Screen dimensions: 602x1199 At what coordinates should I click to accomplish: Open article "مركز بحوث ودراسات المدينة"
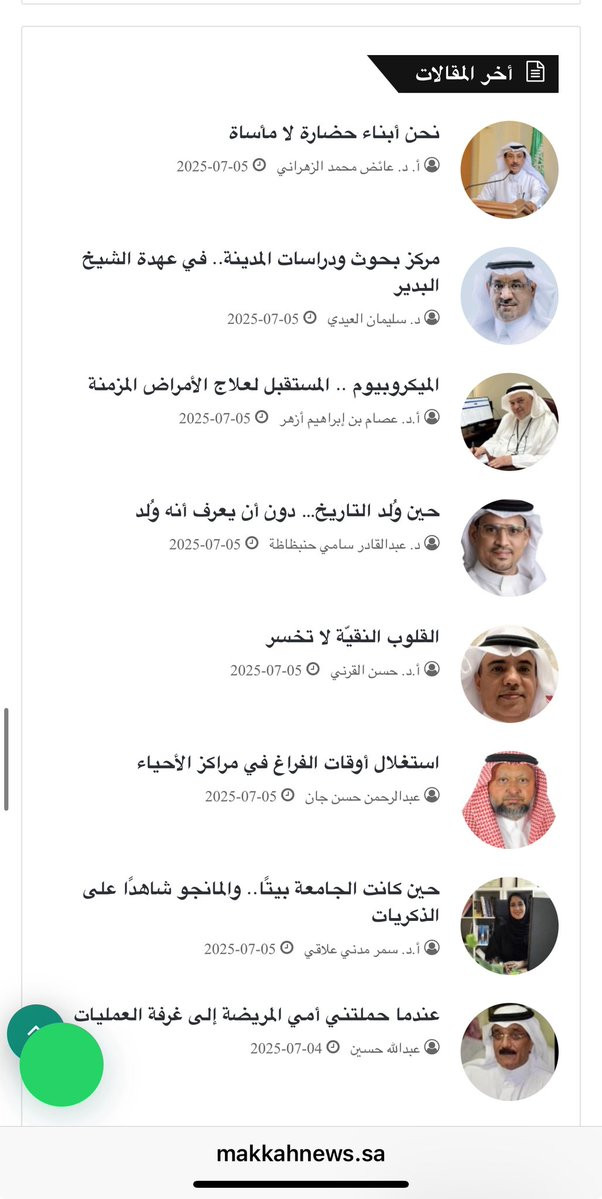click(x=261, y=272)
